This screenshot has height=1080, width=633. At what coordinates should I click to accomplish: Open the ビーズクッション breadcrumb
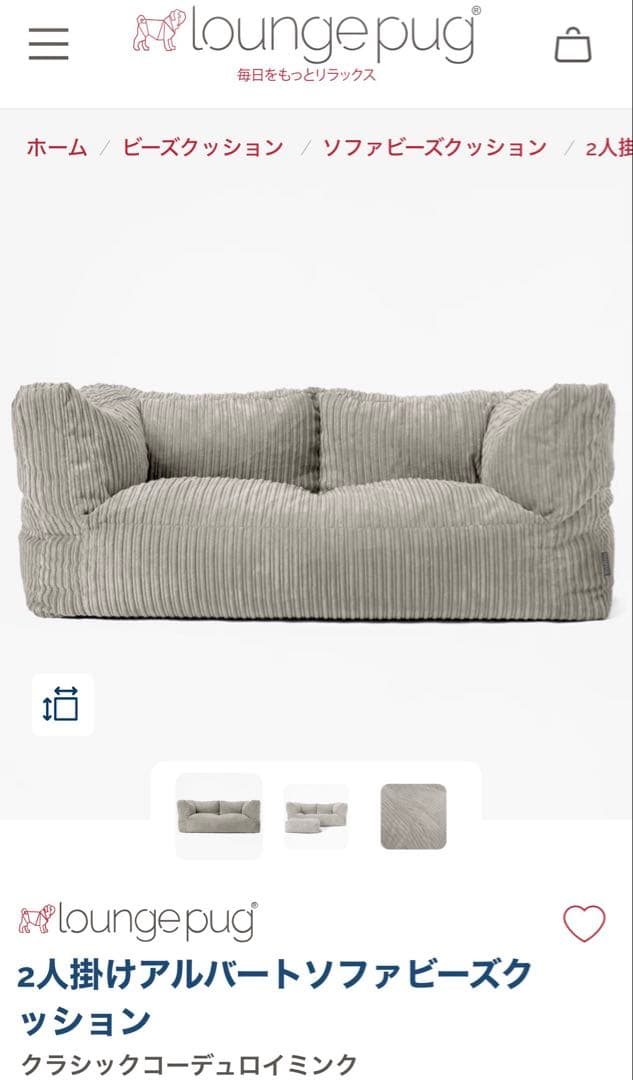[x=203, y=148]
